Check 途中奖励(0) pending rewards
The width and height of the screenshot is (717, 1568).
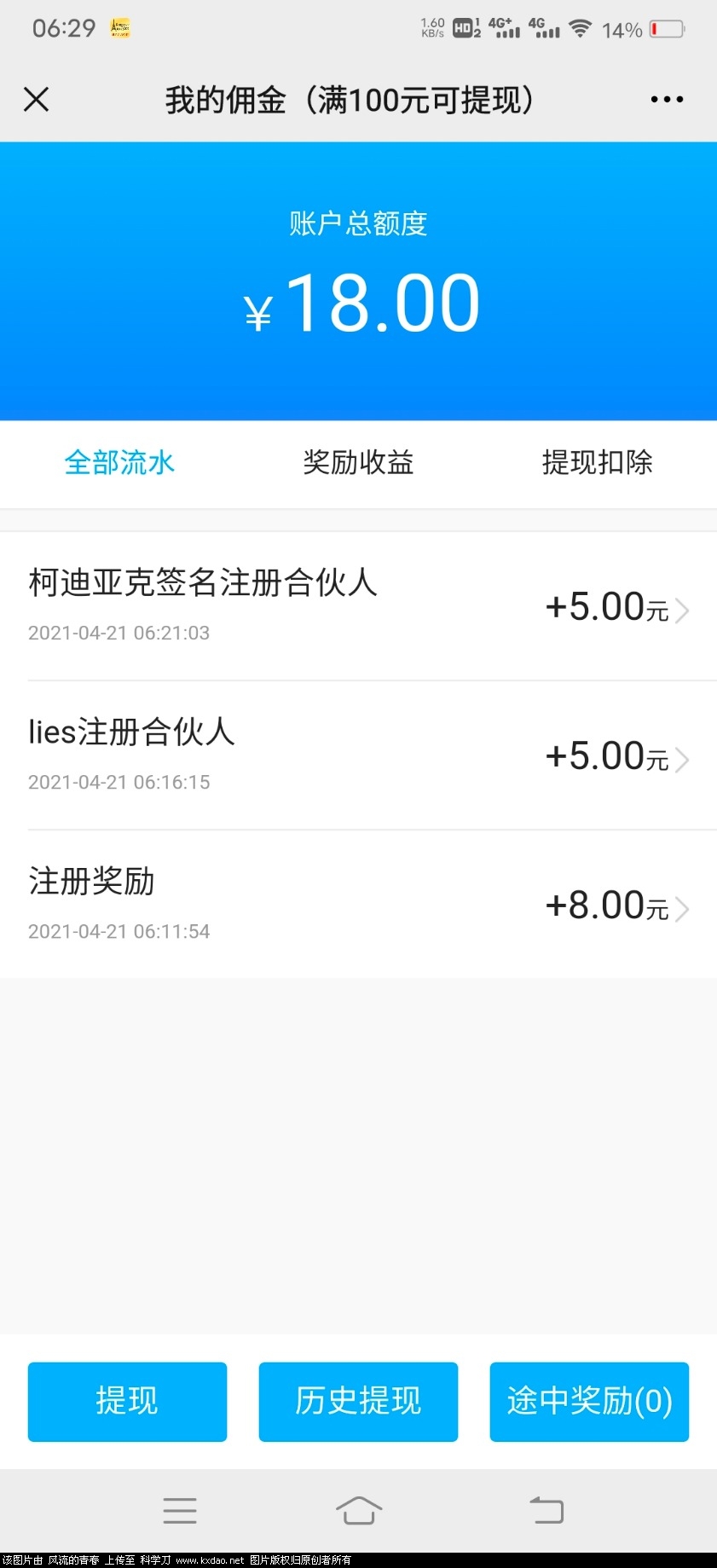(x=589, y=1401)
